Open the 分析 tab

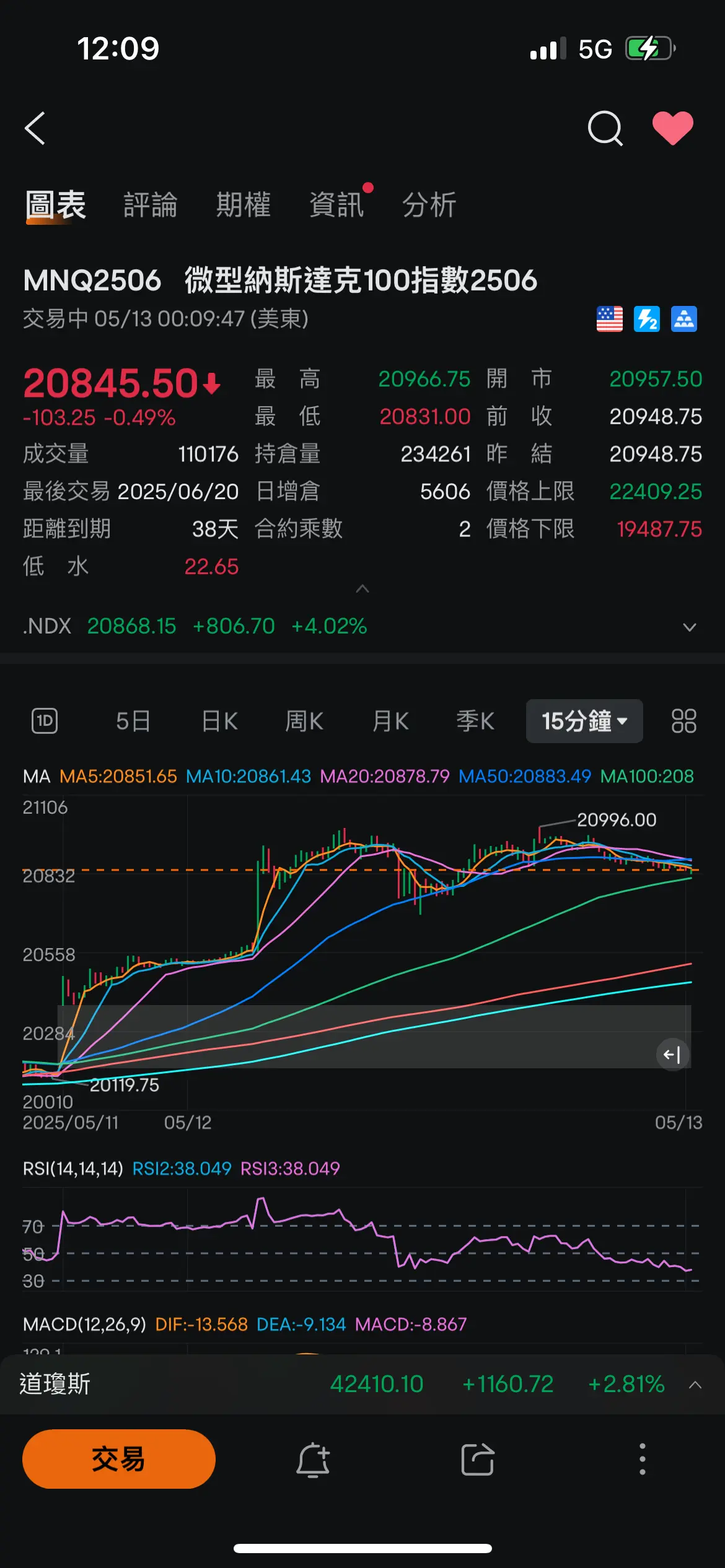pos(429,205)
